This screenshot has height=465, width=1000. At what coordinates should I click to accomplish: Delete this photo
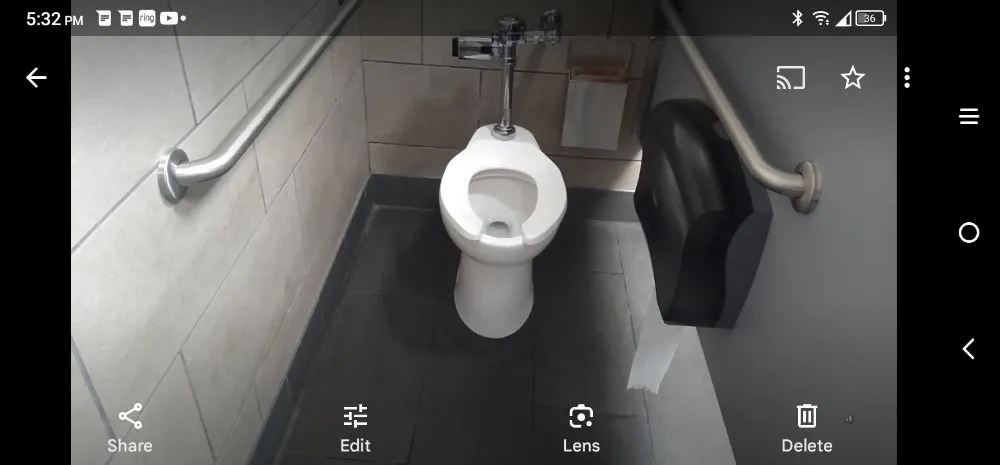point(806,427)
